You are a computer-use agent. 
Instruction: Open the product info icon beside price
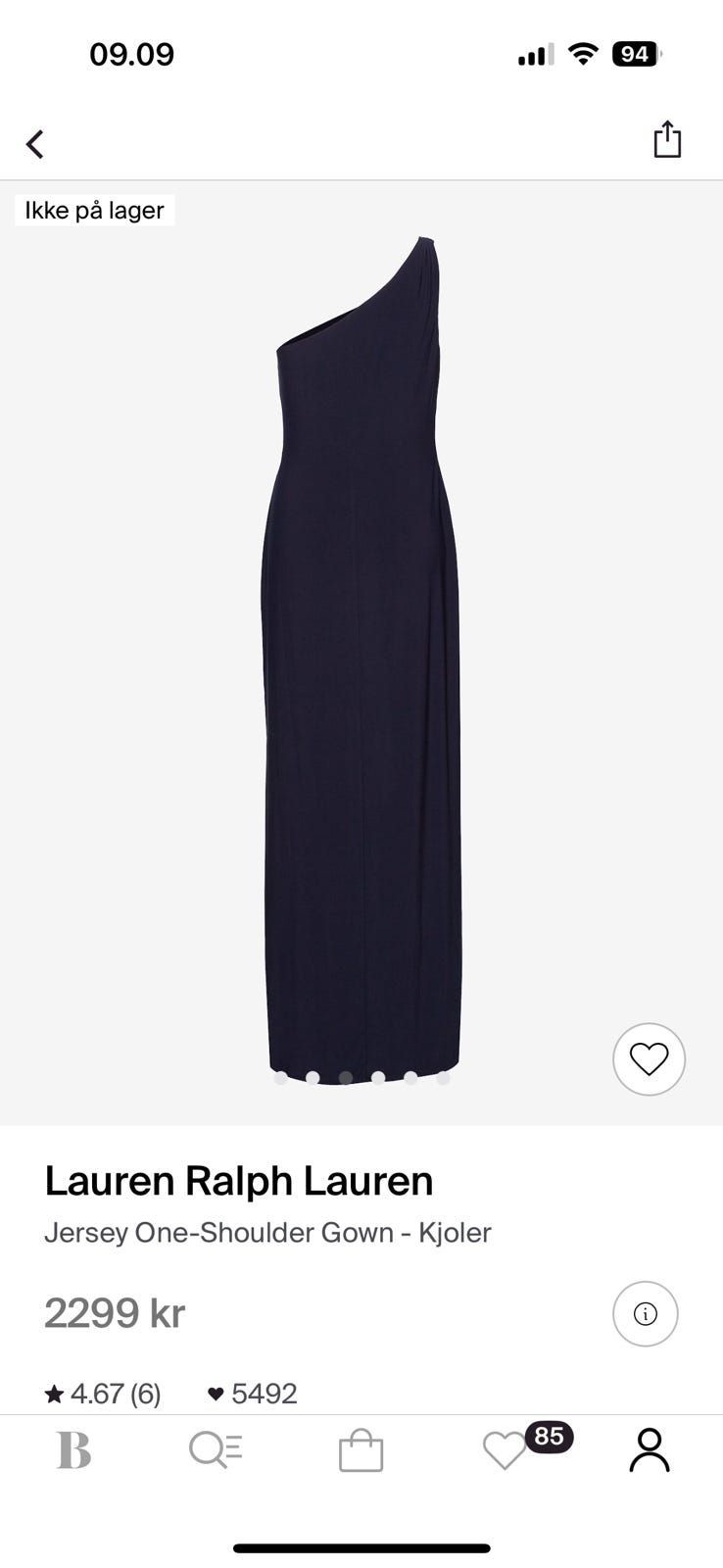(x=645, y=1313)
